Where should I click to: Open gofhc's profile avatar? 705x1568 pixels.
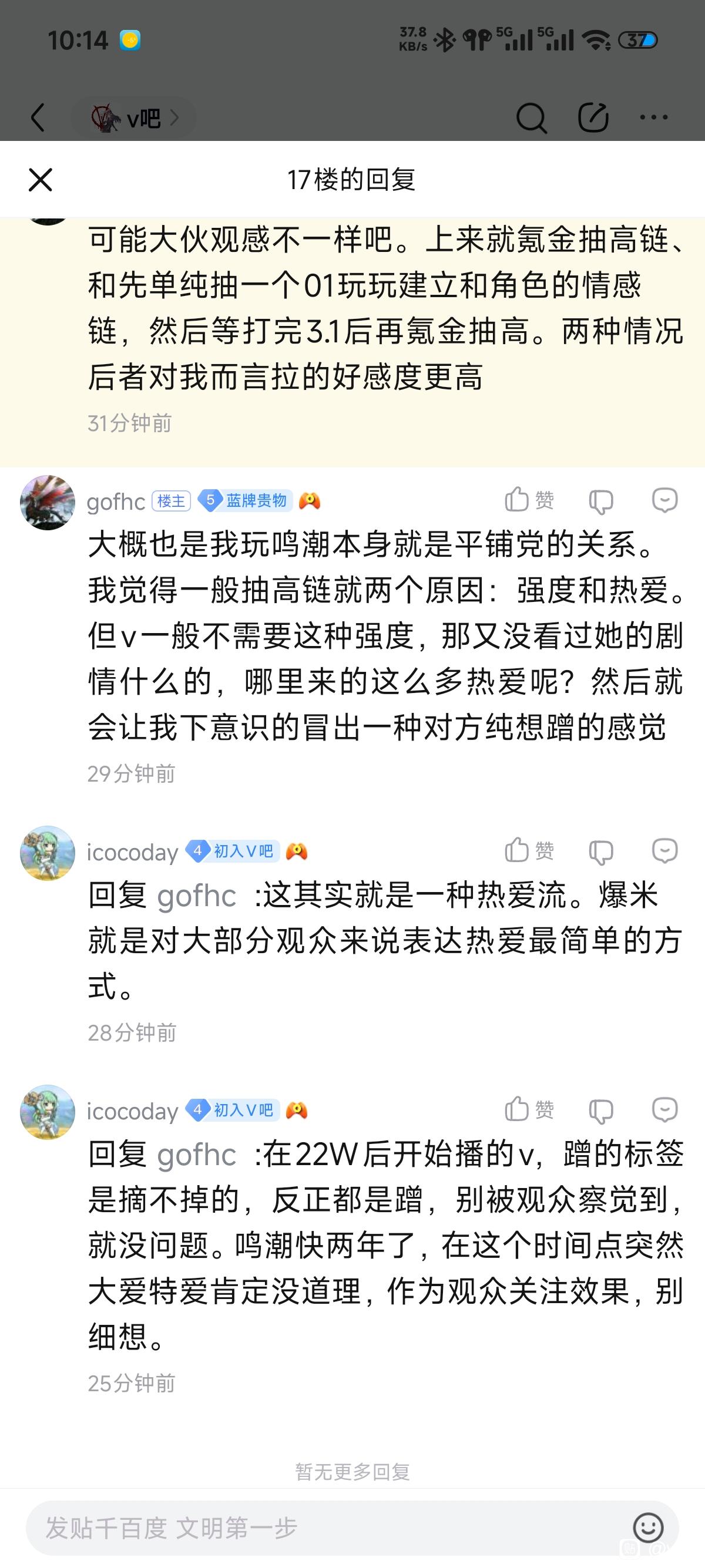(x=48, y=503)
